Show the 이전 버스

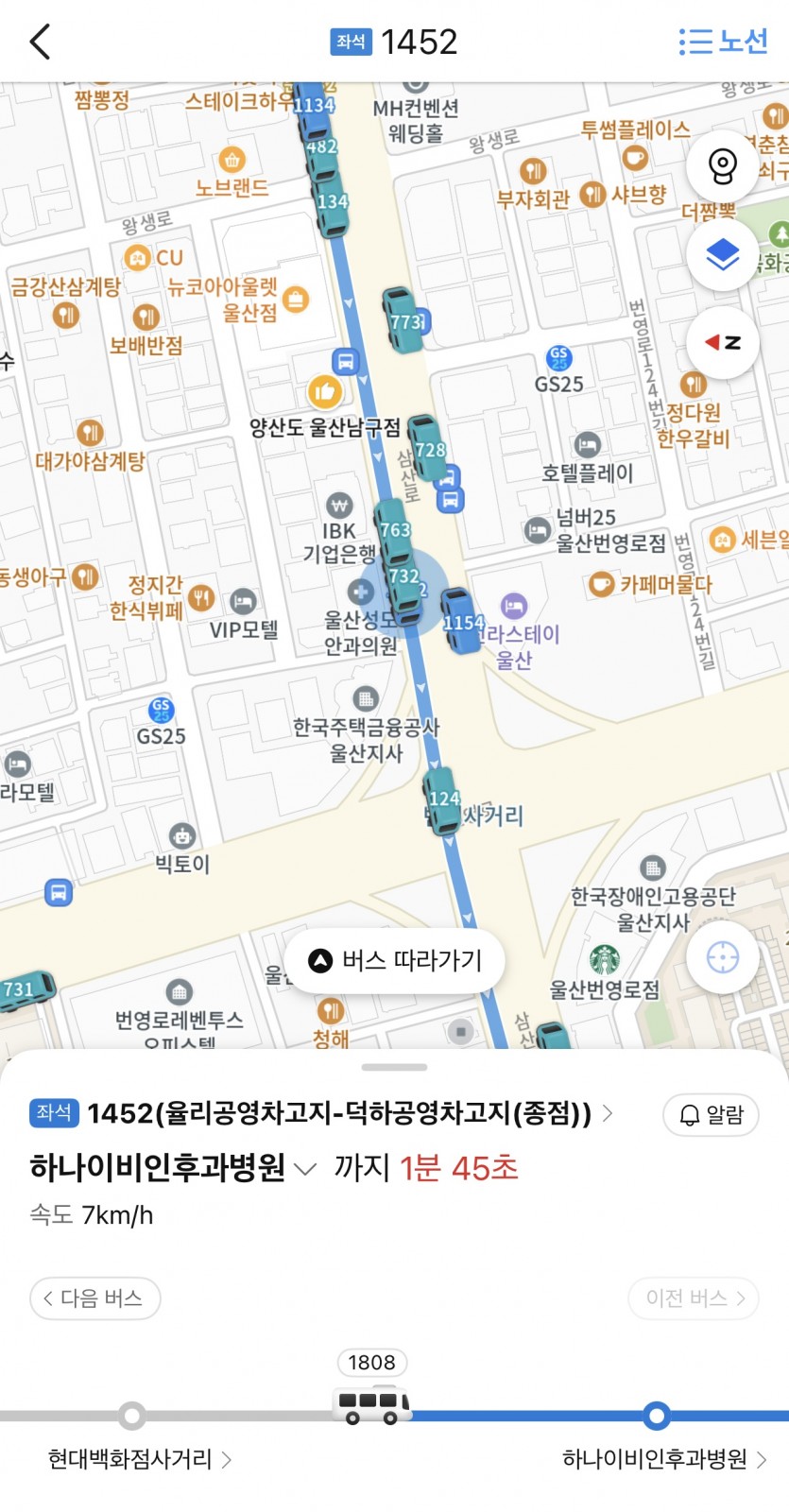click(x=695, y=1298)
